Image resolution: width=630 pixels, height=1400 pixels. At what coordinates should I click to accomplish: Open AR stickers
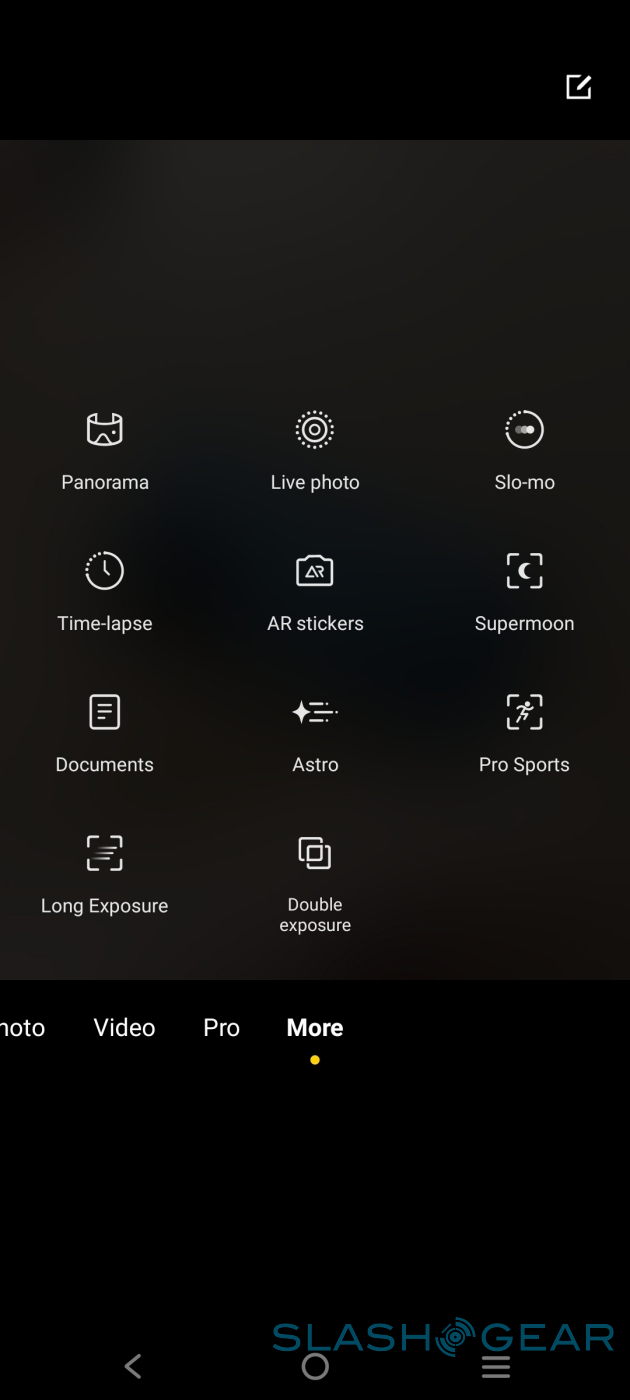point(315,571)
